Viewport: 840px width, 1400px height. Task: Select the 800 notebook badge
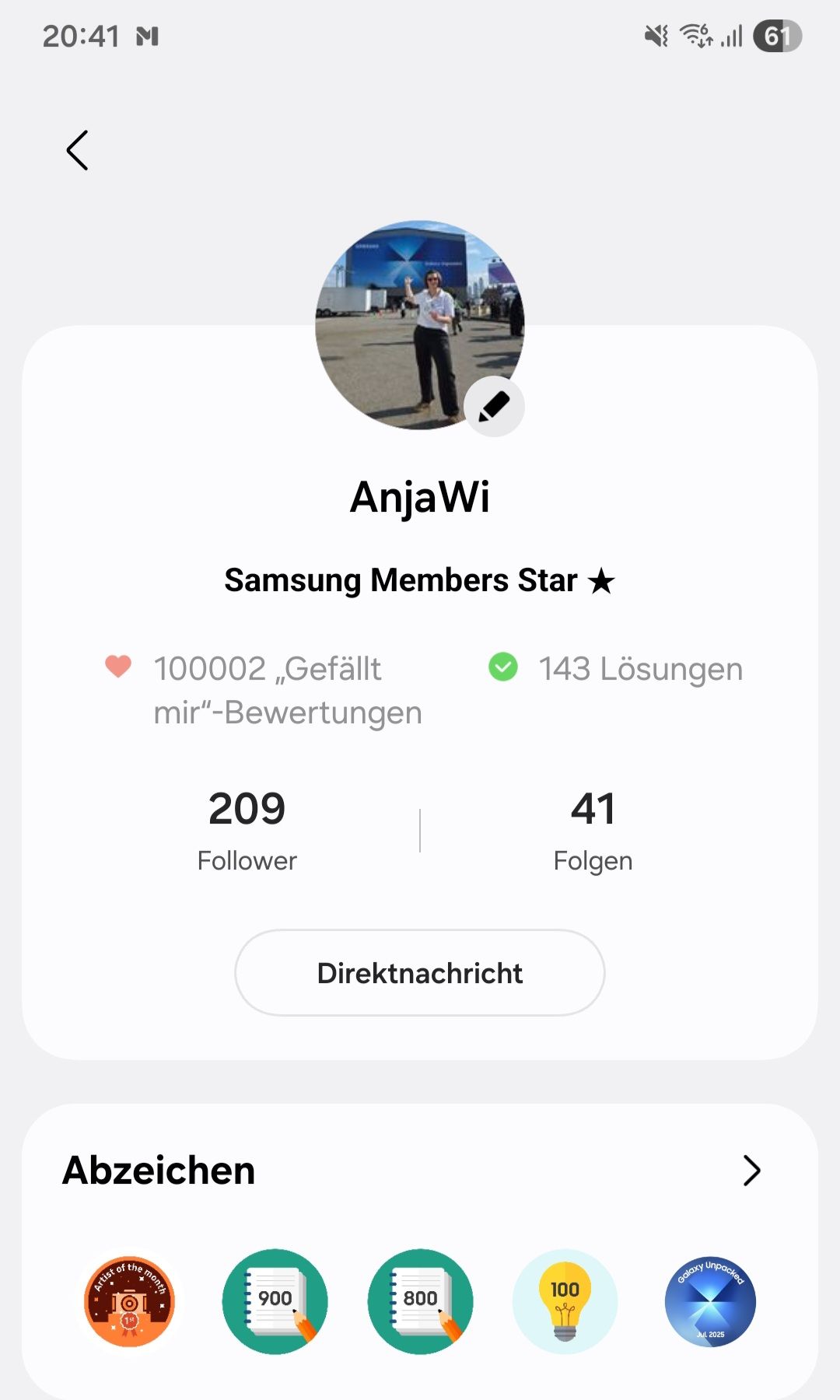419,1300
